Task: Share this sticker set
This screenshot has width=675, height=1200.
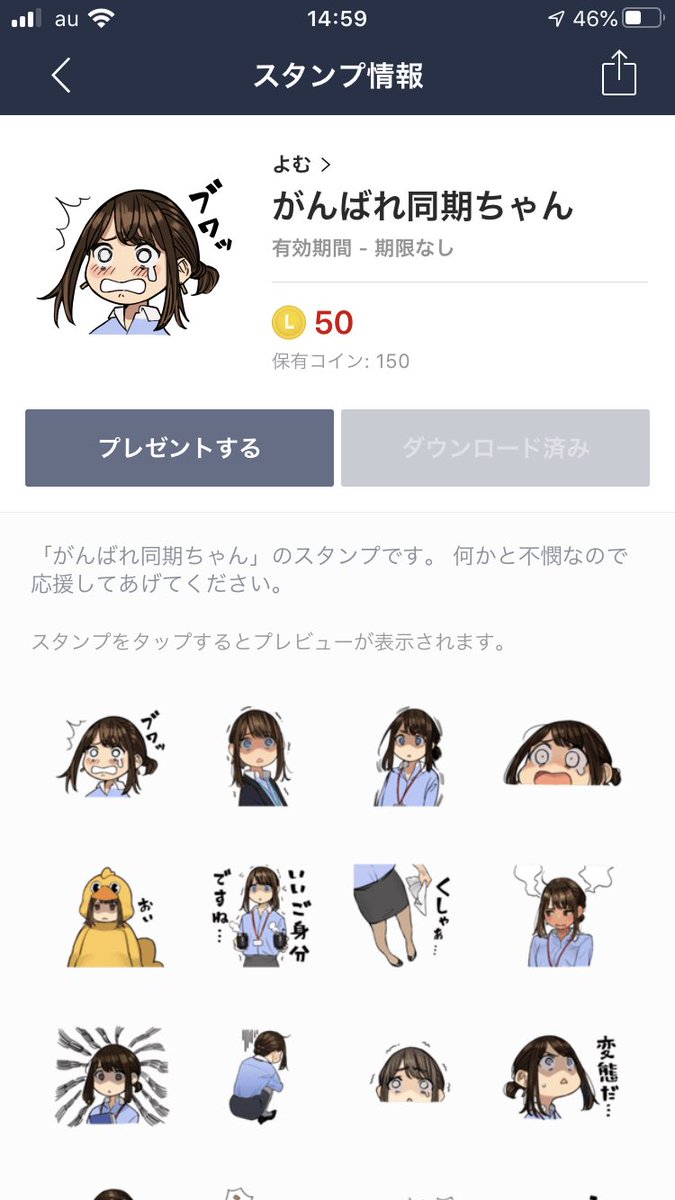Action: pyautogui.click(x=618, y=75)
